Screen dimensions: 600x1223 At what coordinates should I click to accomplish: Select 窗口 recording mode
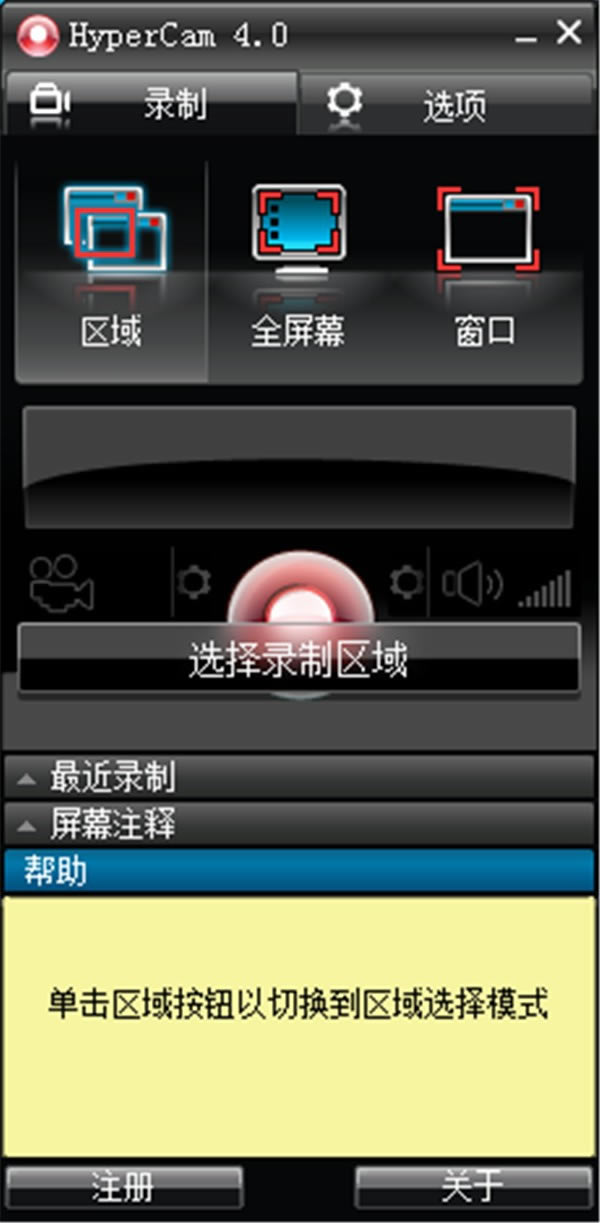[x=486, y=270]
